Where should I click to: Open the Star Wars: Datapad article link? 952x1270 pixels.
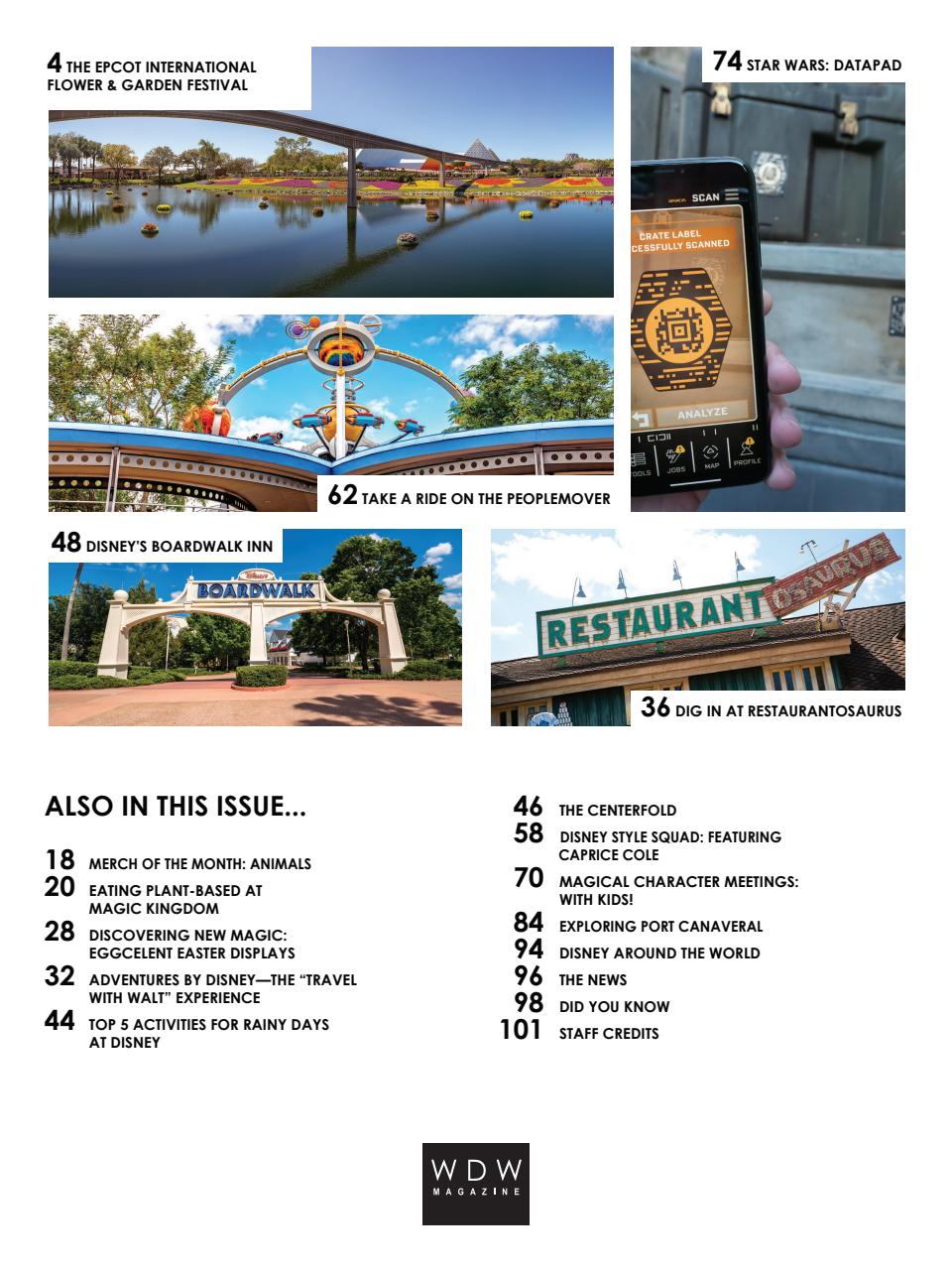(x=807, y=63)
